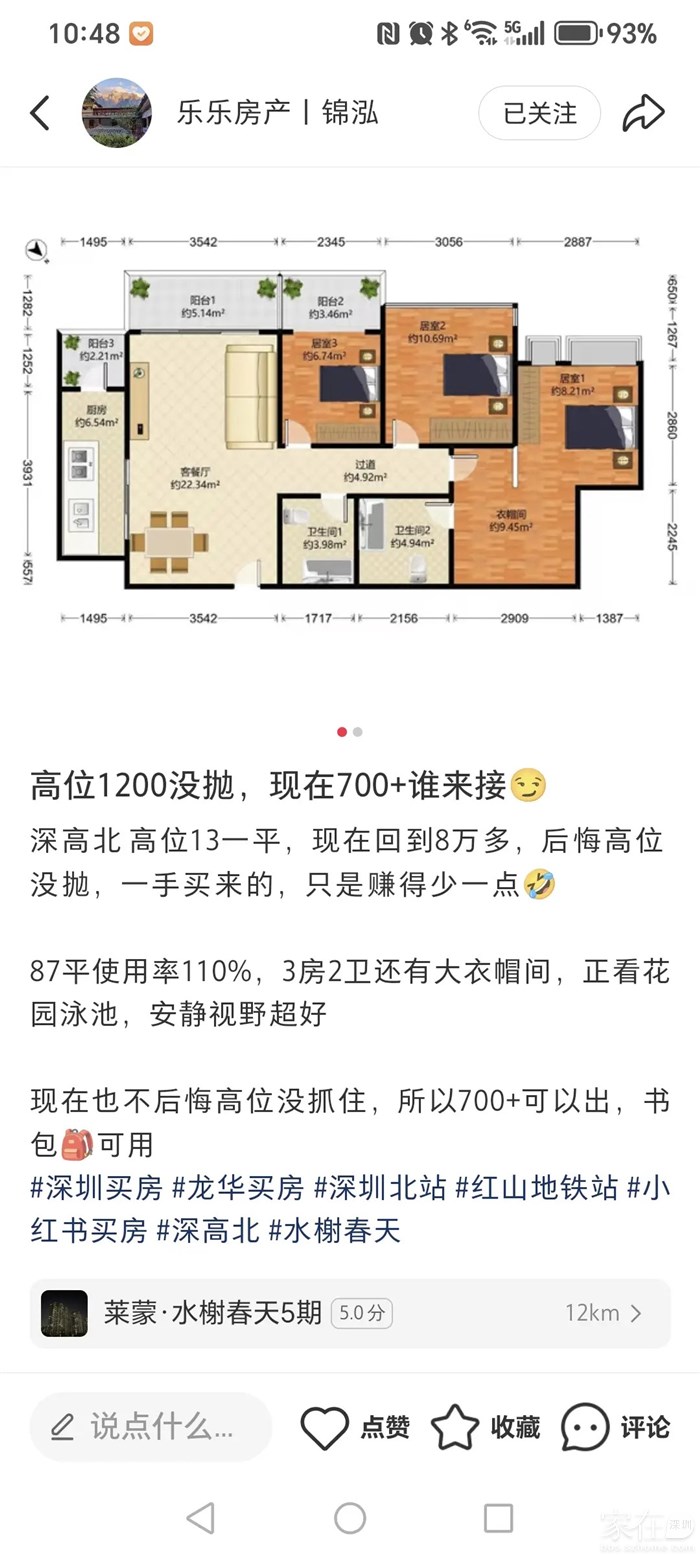Open hashtag #水榭春天
Image resolution: width=700 pixels, height=1555 pixels.
click(x=335, y=1230)
